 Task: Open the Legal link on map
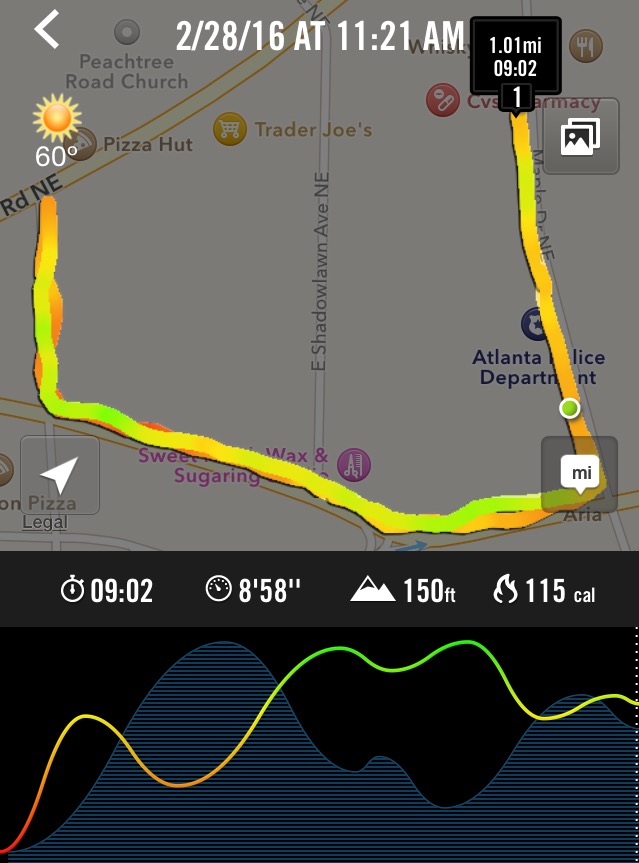pyautogui.click(x=45, y=522)
